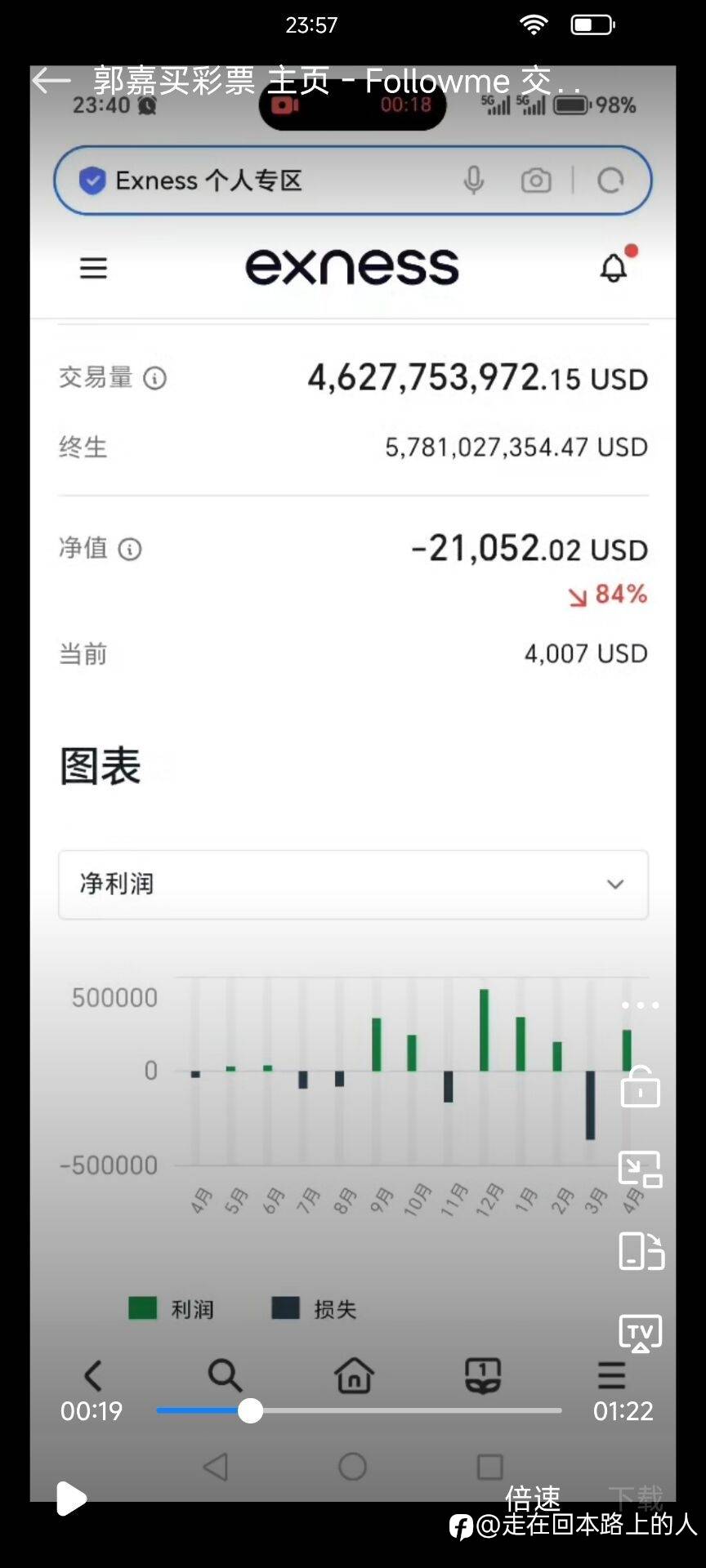Tap the TV cast icon
This screenshot has height=1568, width=706.
point(640,1334)
